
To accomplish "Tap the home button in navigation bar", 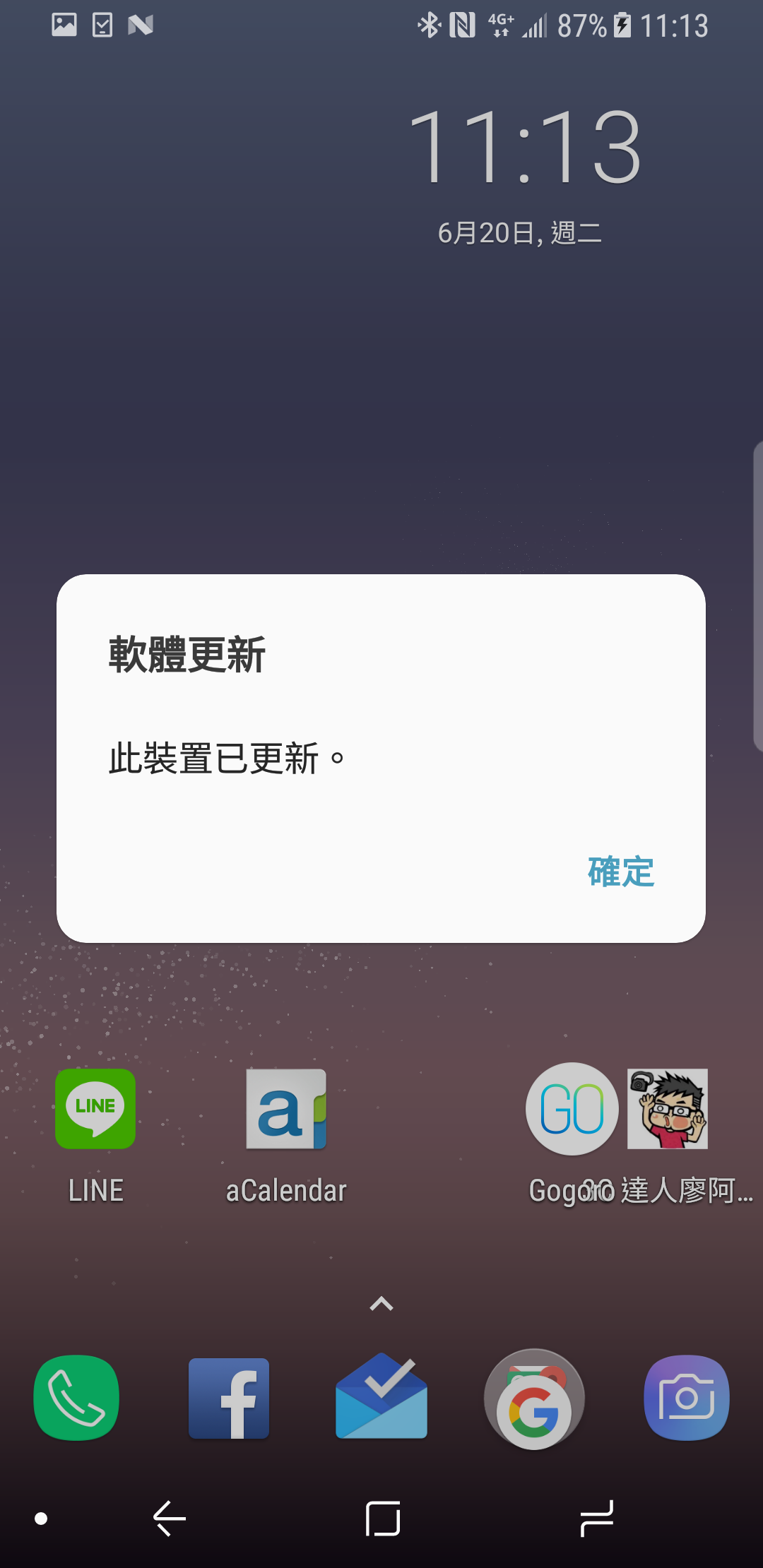I will [x=383, y=1519].
